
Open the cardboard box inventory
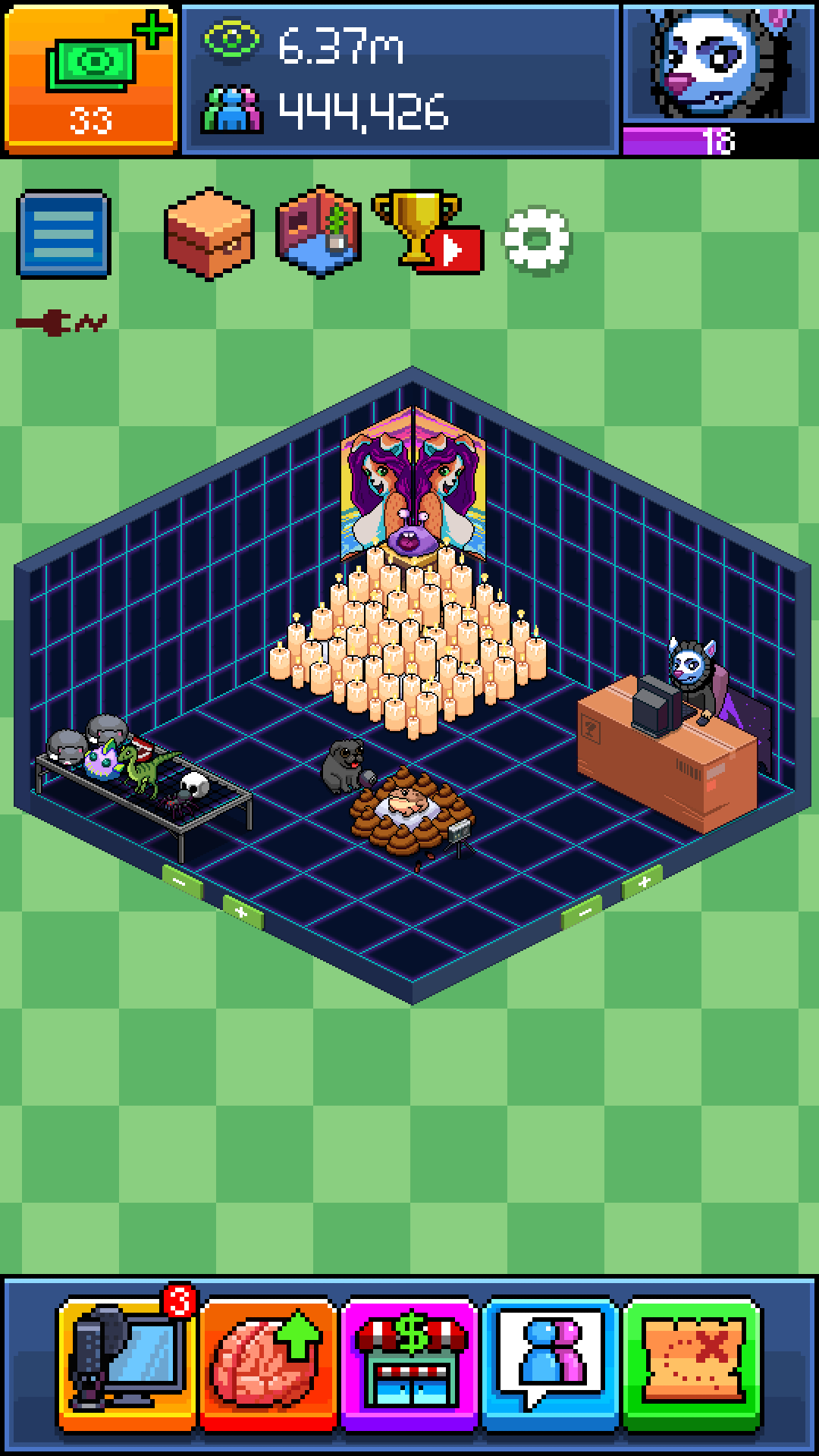[209, 234]
